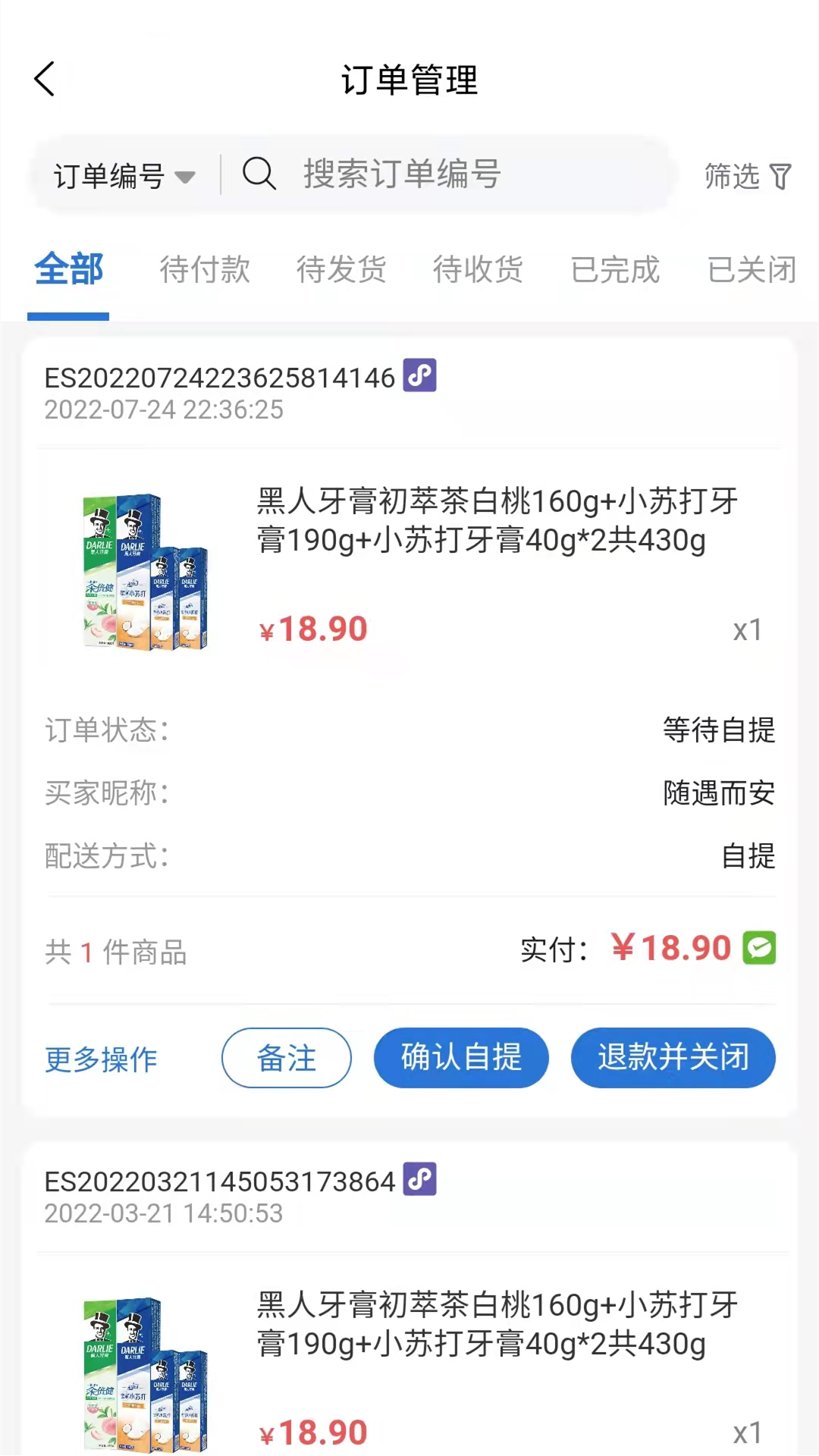Viewport: 819px width, 1456px height.
Task: Select the 待收货 tab
Action: [x=478, y=270]
